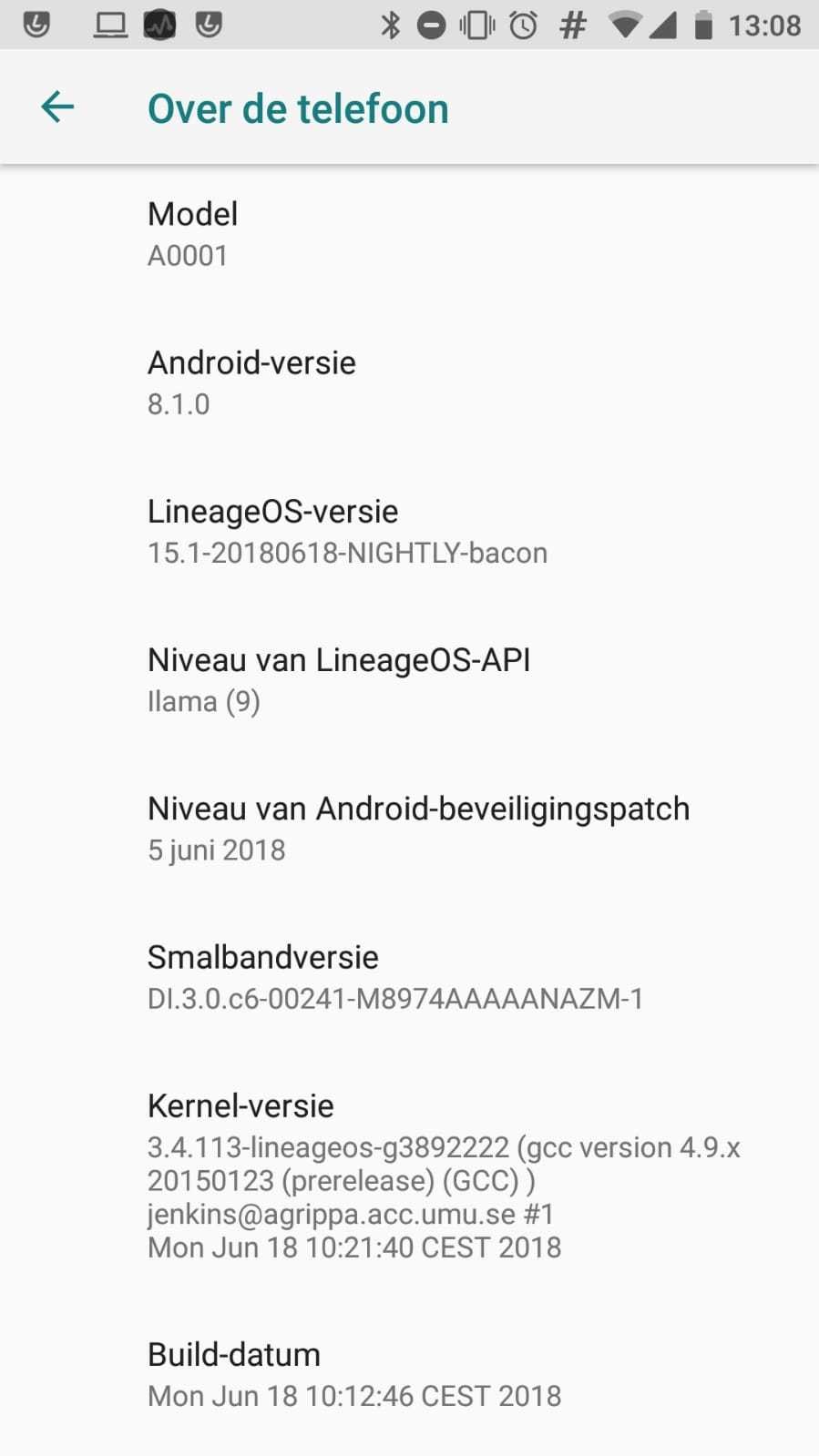Select the Kernel-versie entry
Viewport: 819px width, 1456px height.
click(x=409, y=1175)
